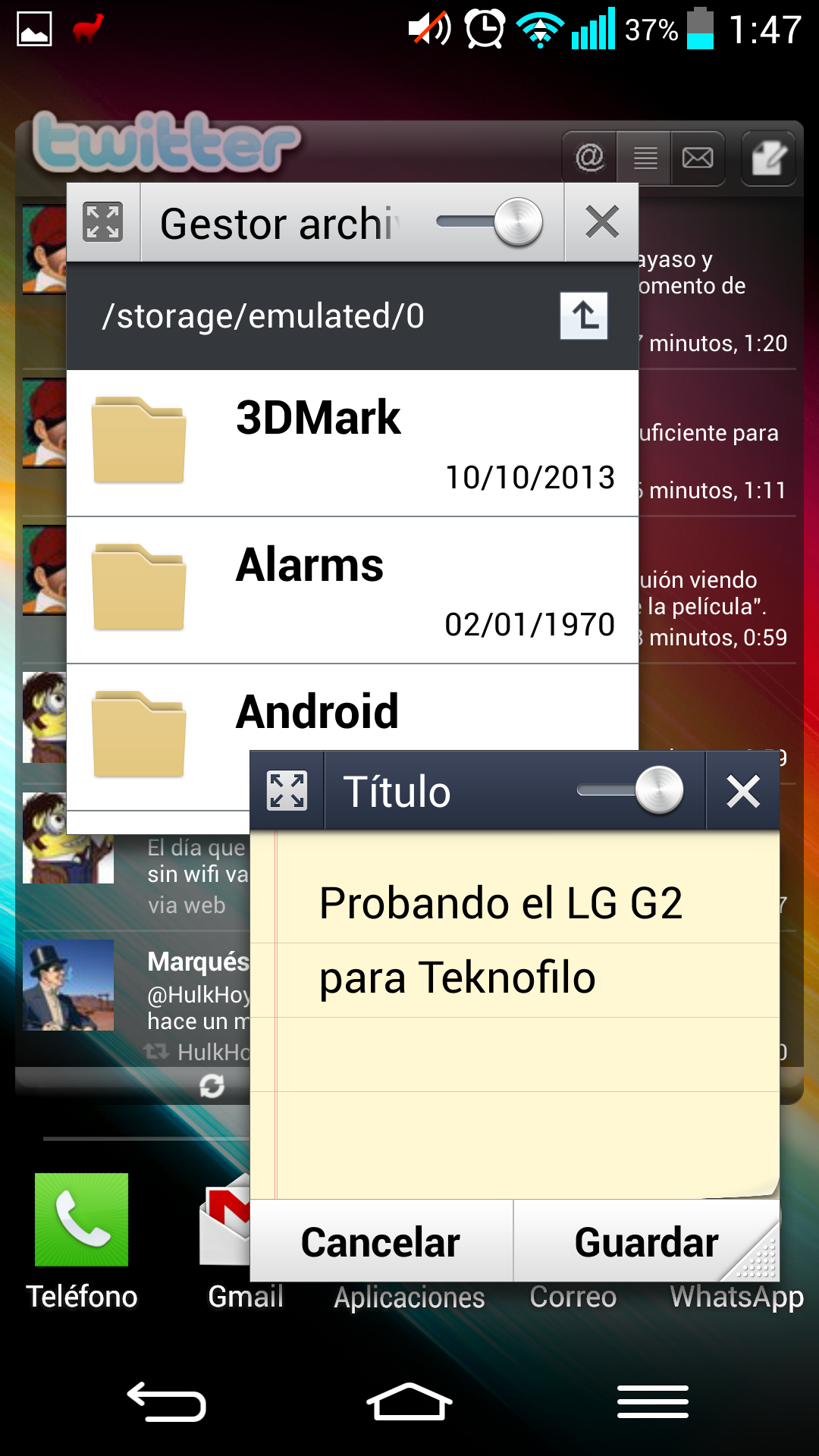Compose a new tweet
Image resolution: width=819 pixels, height=1456 pixels.
coord(768,158)
